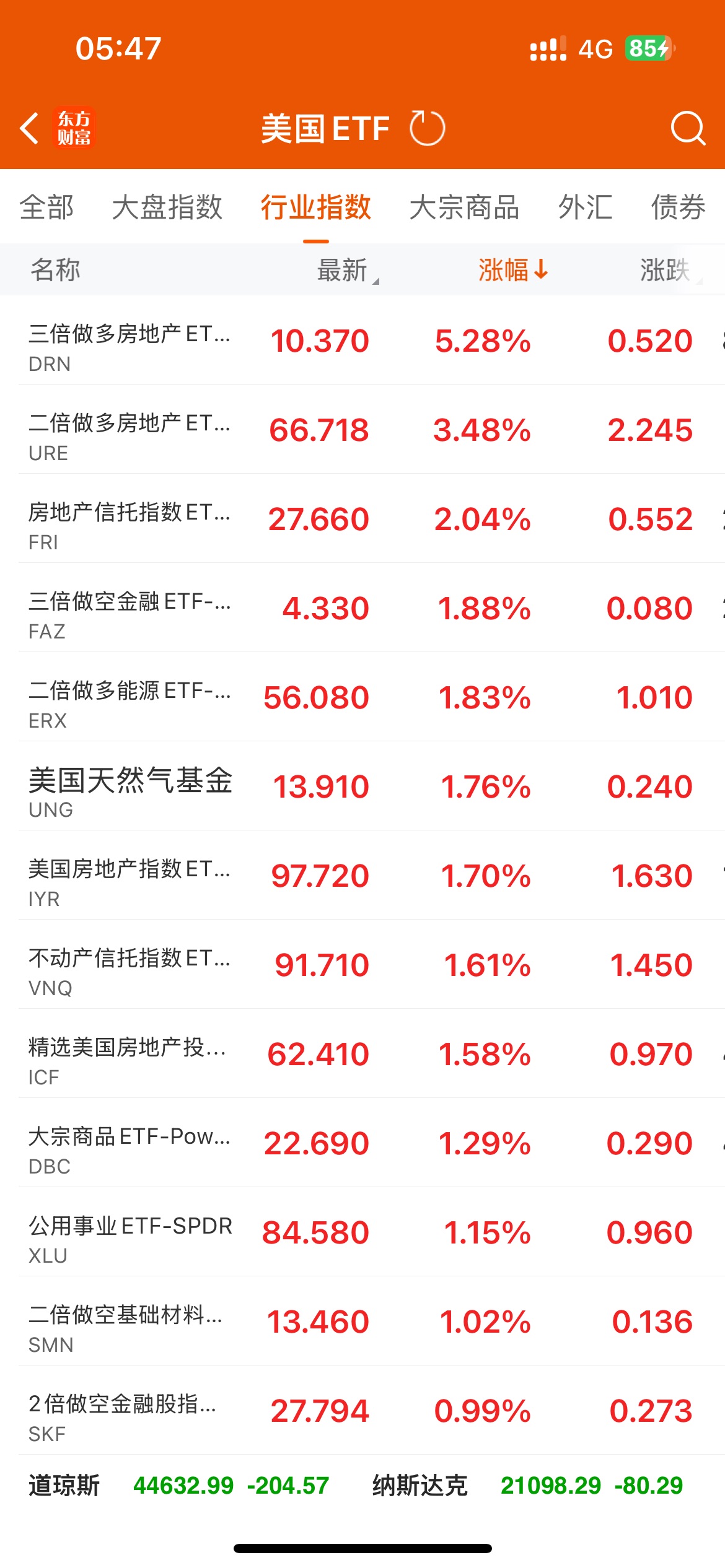
Task: View the VNQ ETF row
Action: [362, 964]
